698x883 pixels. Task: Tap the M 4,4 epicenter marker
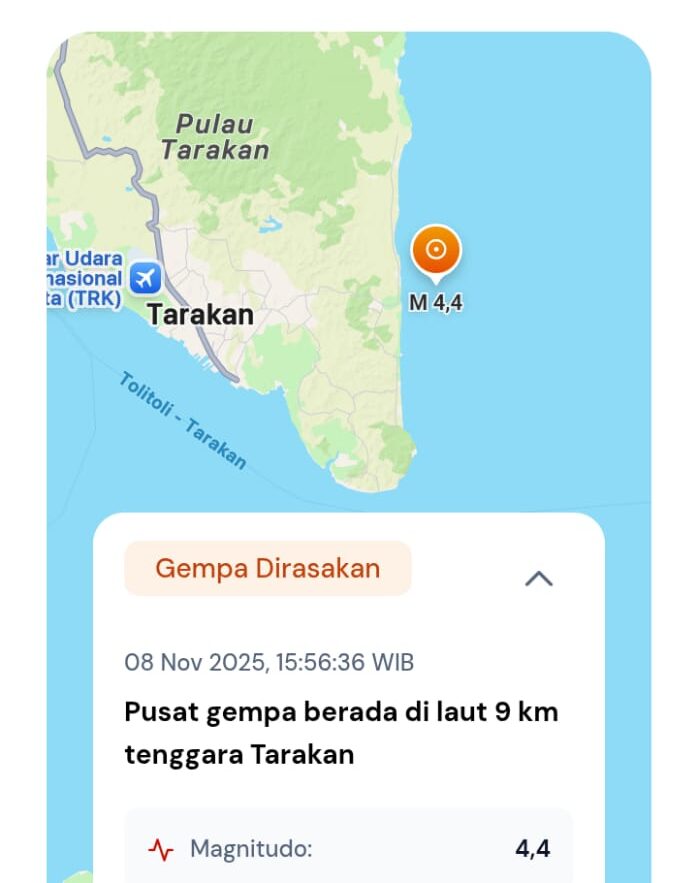click(436, 250)
